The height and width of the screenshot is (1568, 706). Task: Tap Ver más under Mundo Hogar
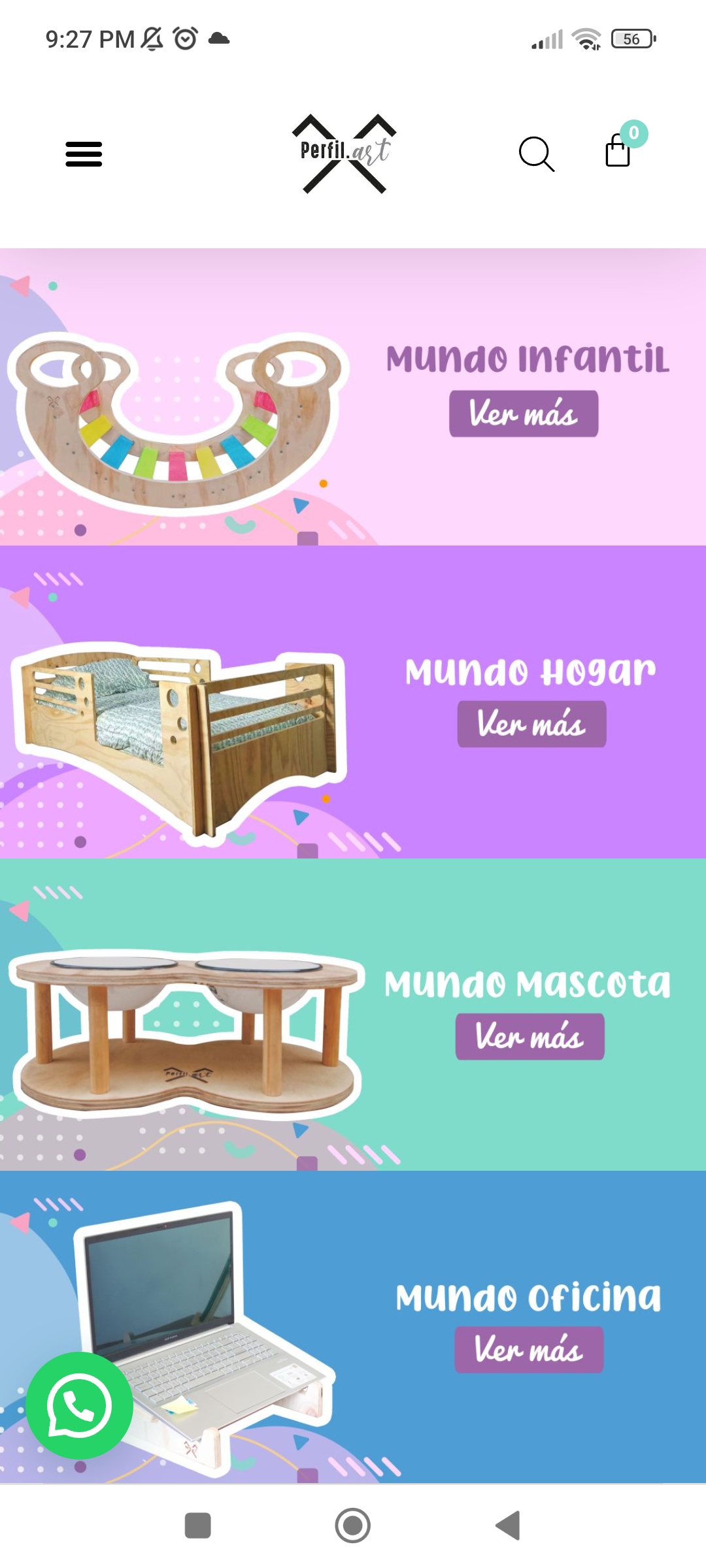[531, 724]
